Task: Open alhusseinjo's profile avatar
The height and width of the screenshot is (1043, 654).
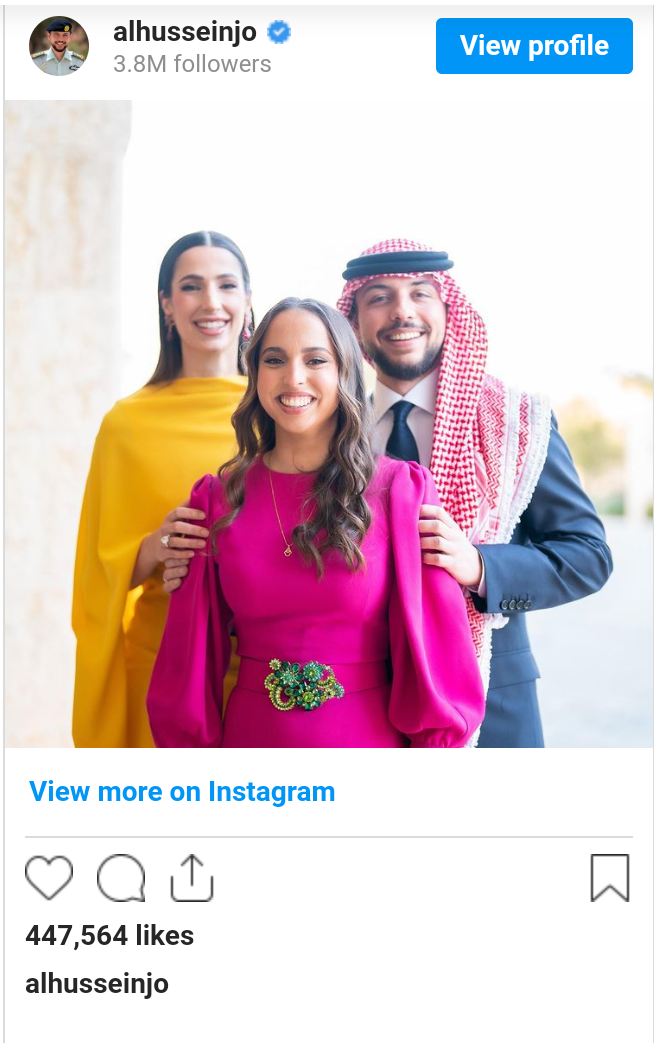Action: 59,46
